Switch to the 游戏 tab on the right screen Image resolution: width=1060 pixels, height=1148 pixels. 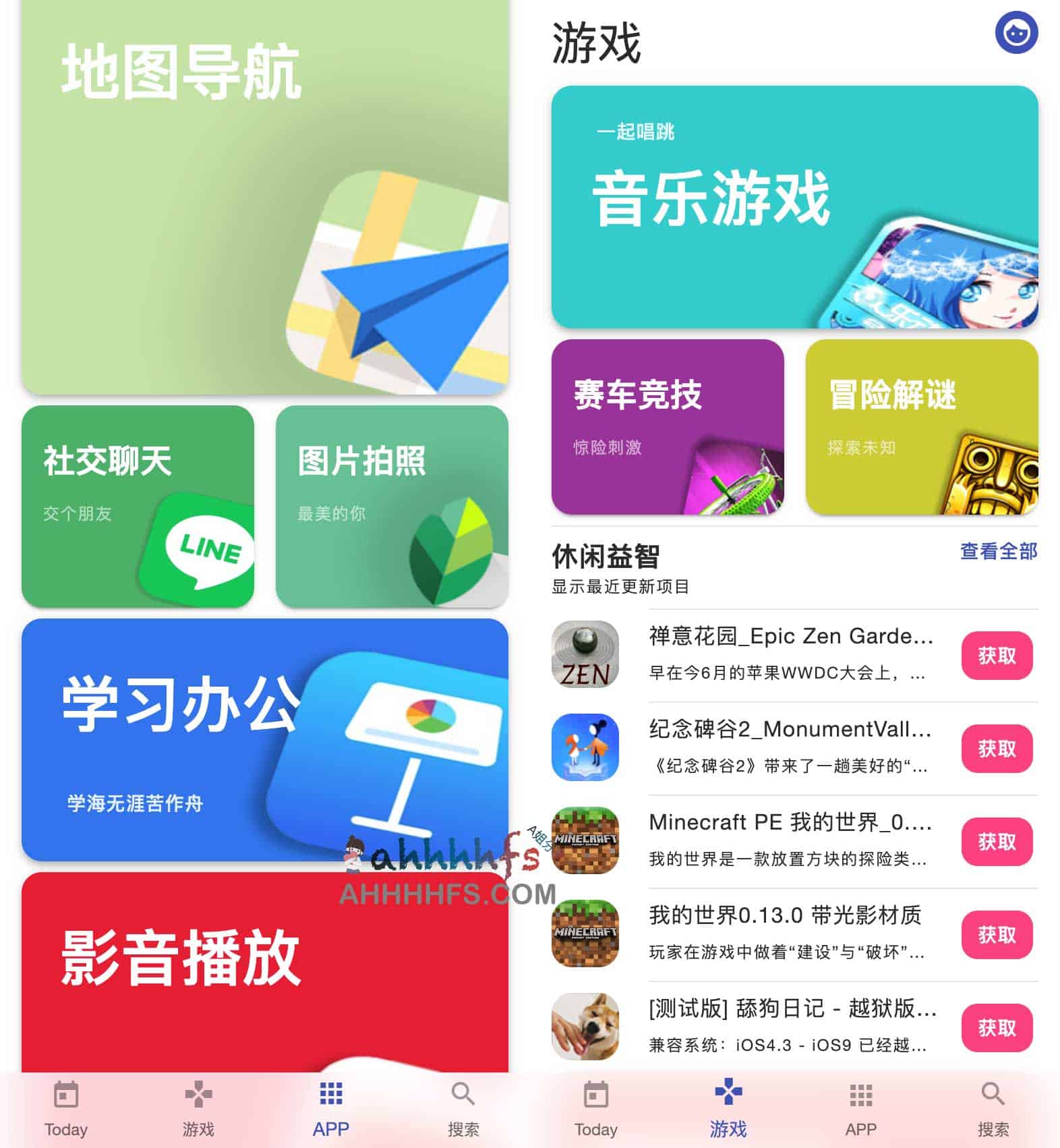click(x=728, y=1106)
